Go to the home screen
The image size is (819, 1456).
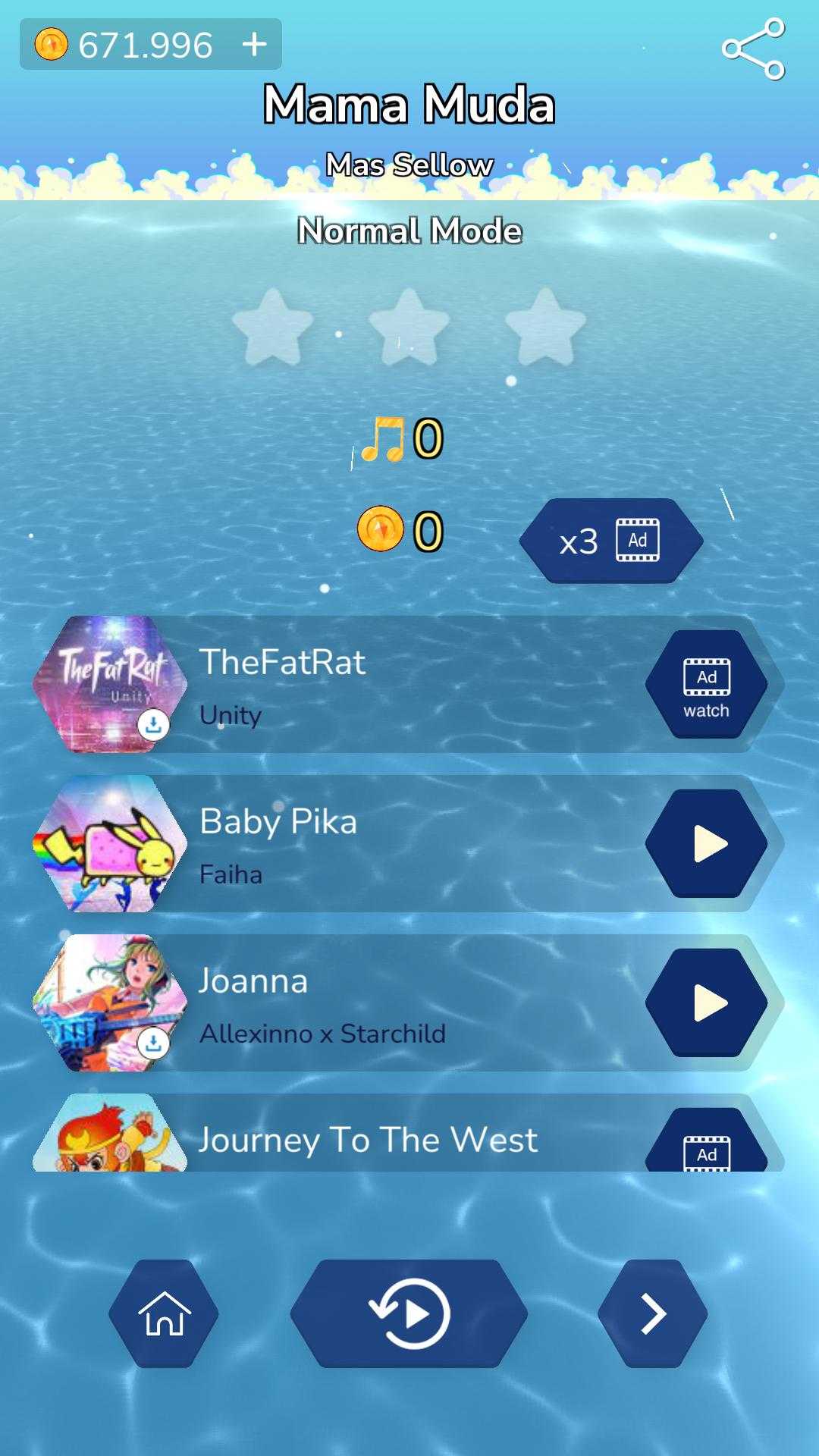coord(164,1313)
